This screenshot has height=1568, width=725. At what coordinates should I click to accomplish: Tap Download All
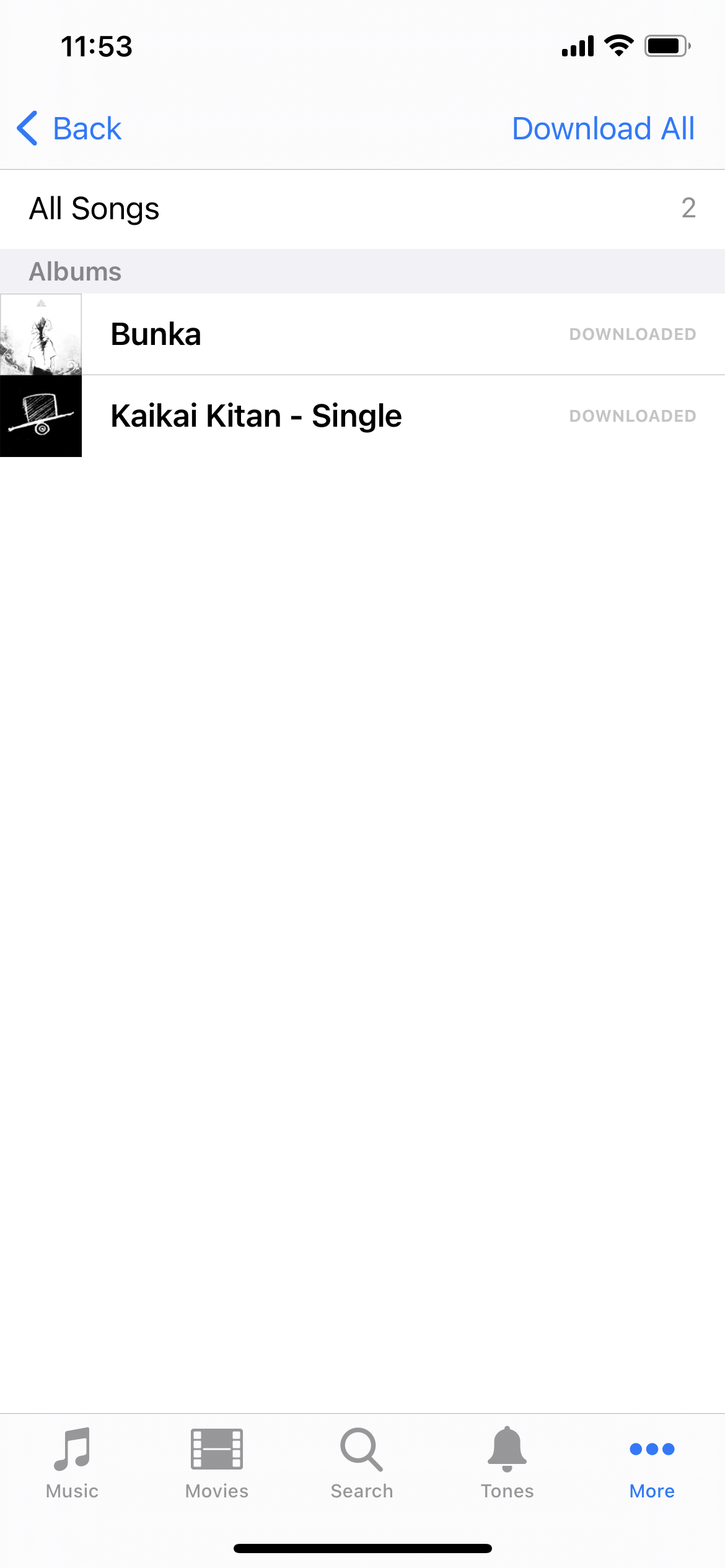click(604, 129)
